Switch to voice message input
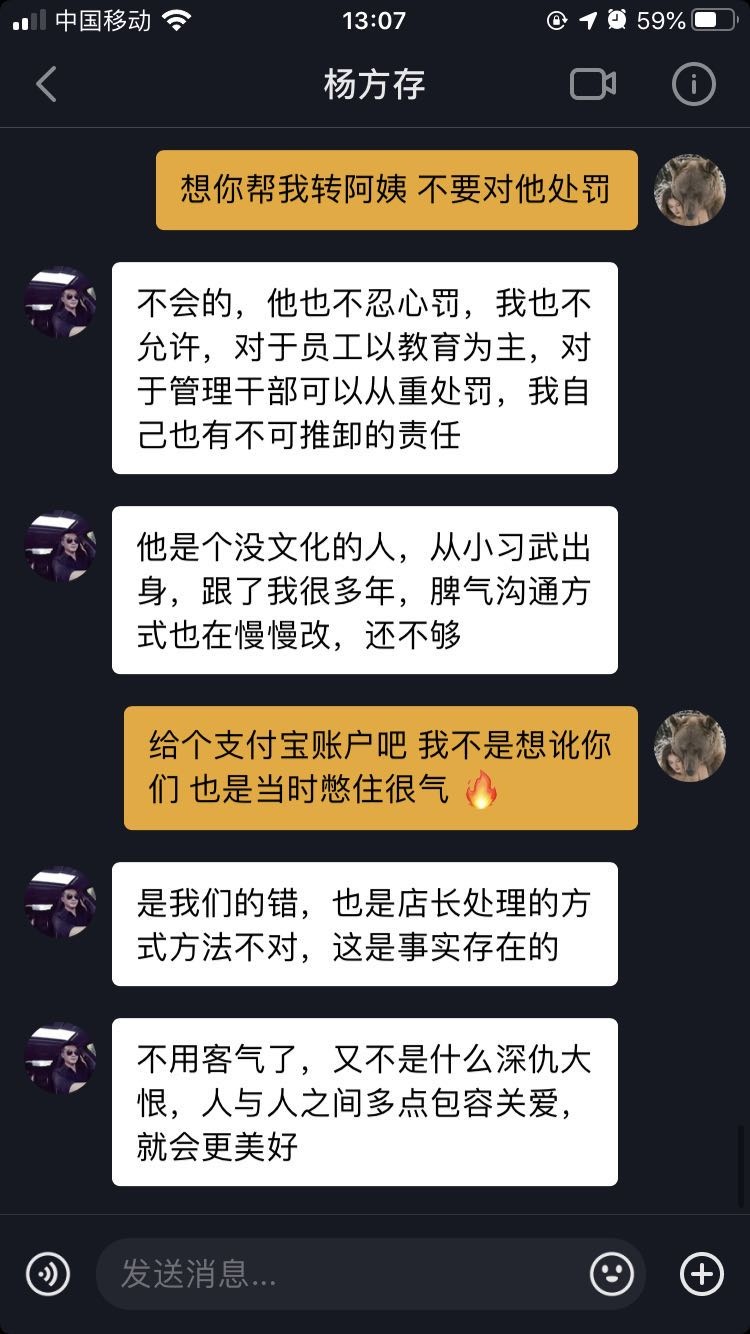 click(x=48, y=1274)
